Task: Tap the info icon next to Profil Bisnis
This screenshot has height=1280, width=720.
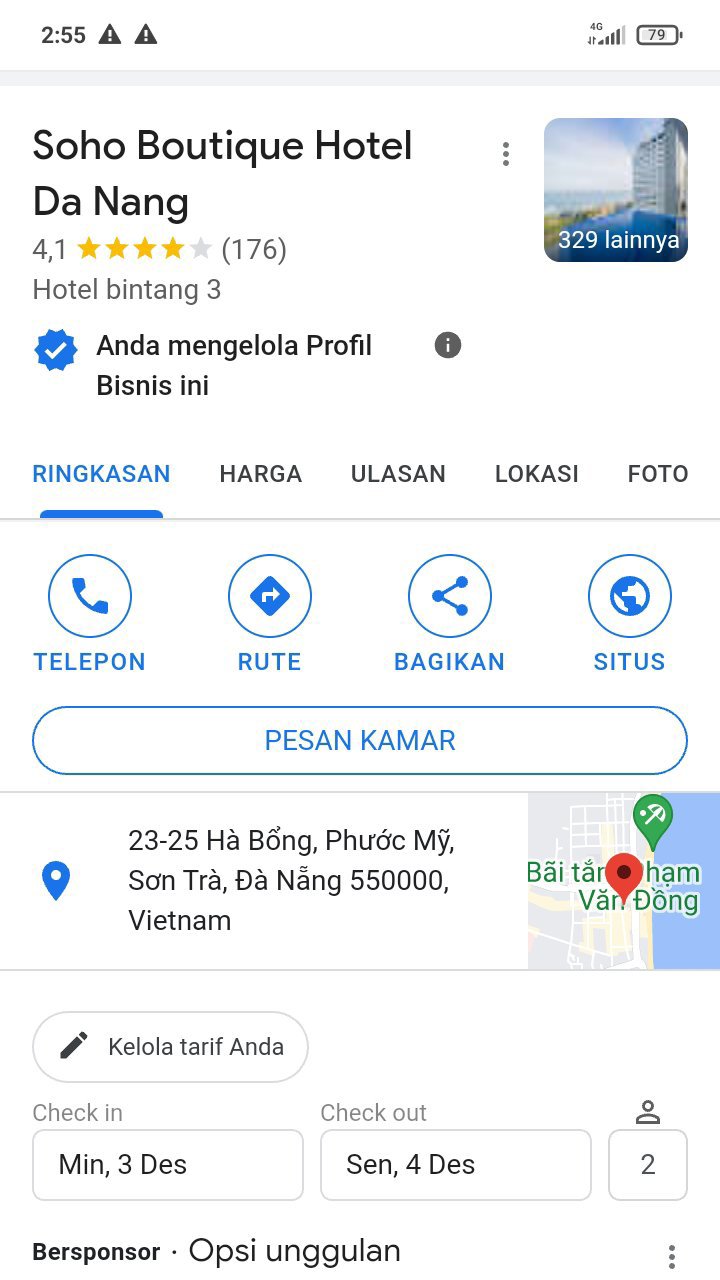Action: point(448,345)
